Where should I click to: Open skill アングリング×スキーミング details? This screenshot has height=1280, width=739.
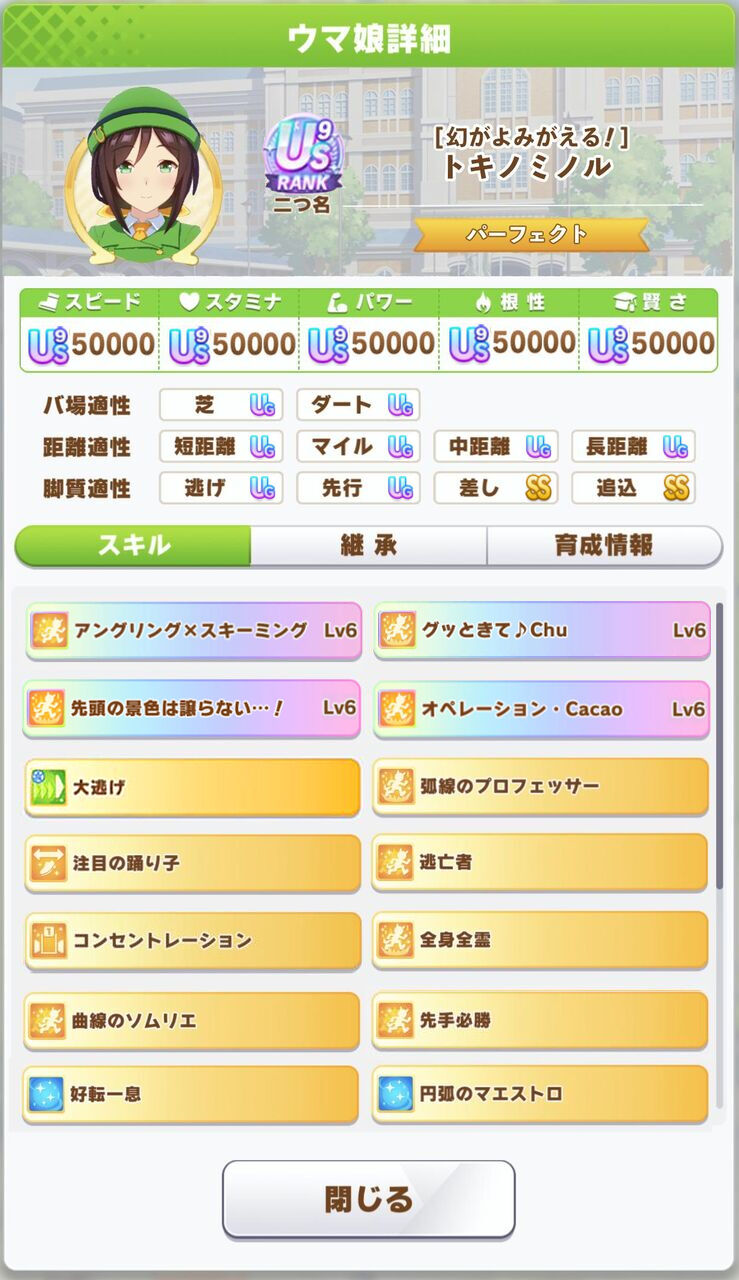click(193, 631)
